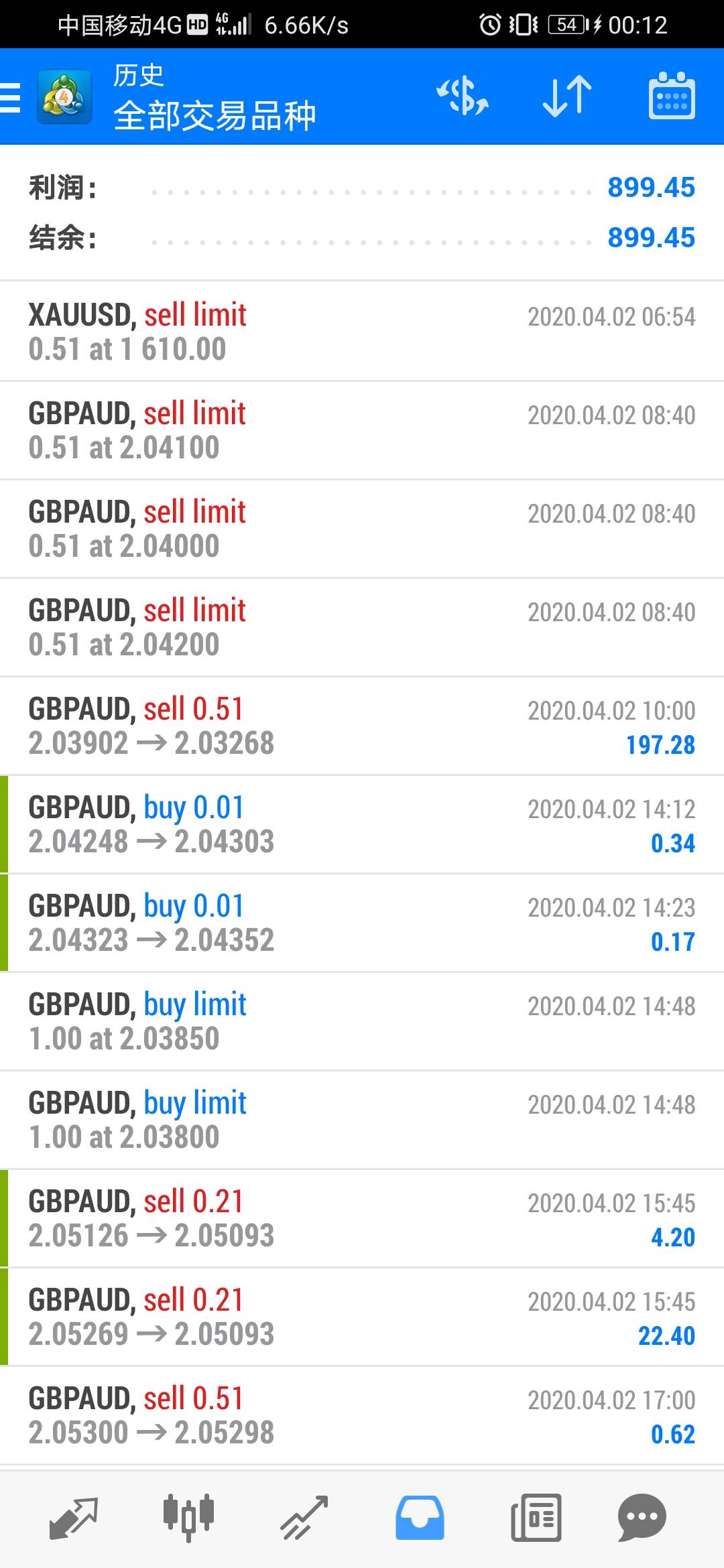724x1568 pixels.
Task: Switch to the Chart tab
Action: point(188,1518)
